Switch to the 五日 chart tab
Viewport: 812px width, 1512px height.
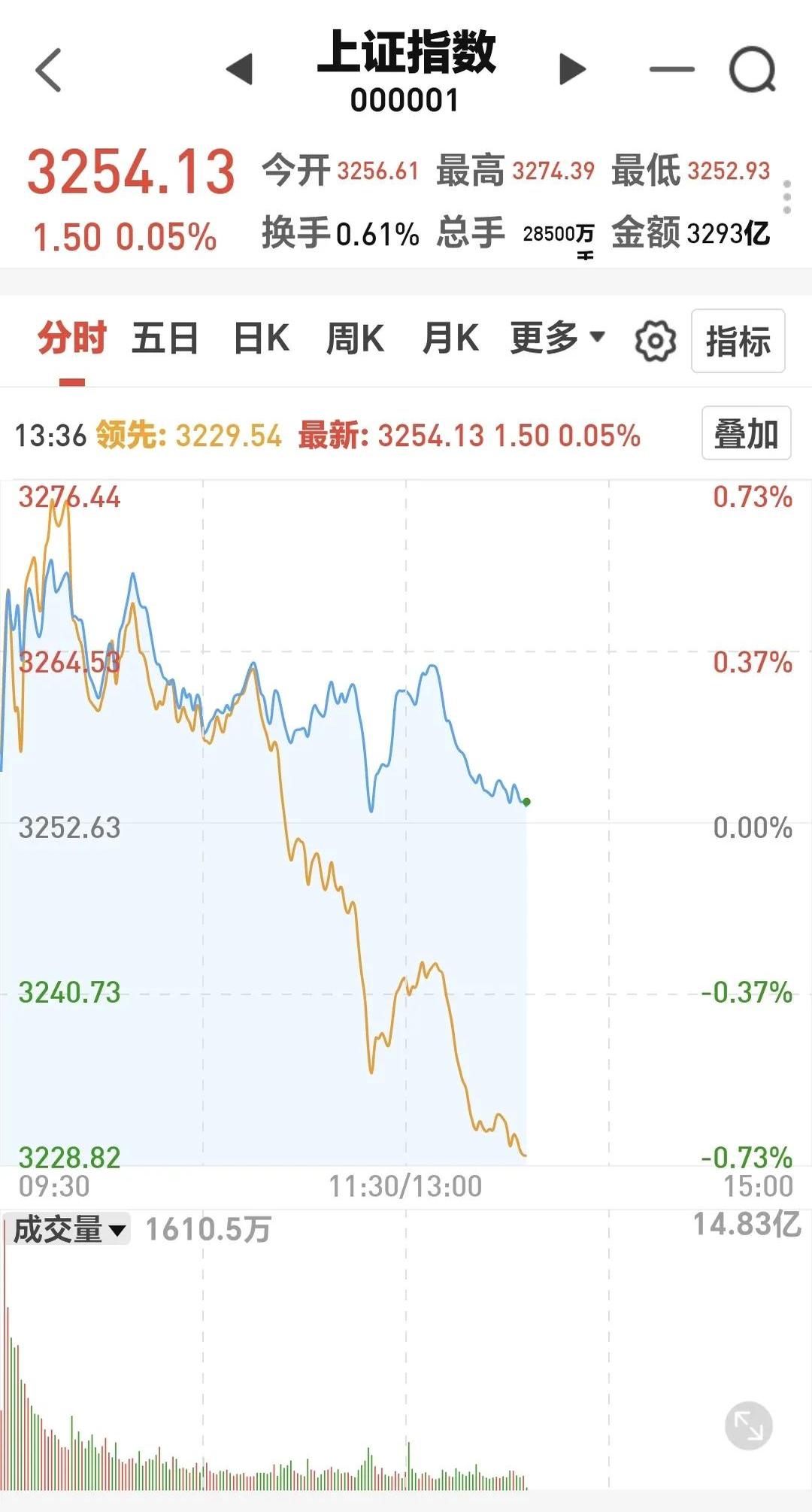point(165,338)
